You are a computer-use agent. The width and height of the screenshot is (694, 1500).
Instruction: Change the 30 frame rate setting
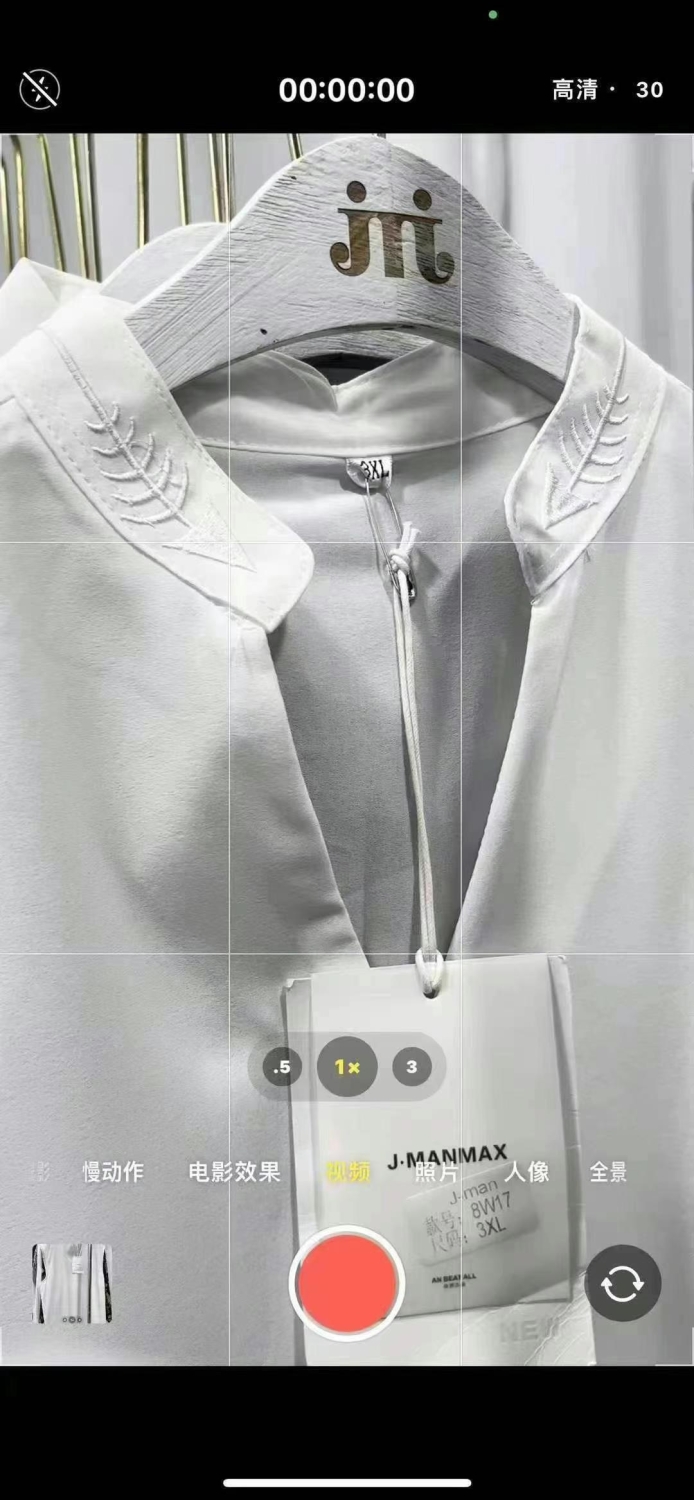650,90
